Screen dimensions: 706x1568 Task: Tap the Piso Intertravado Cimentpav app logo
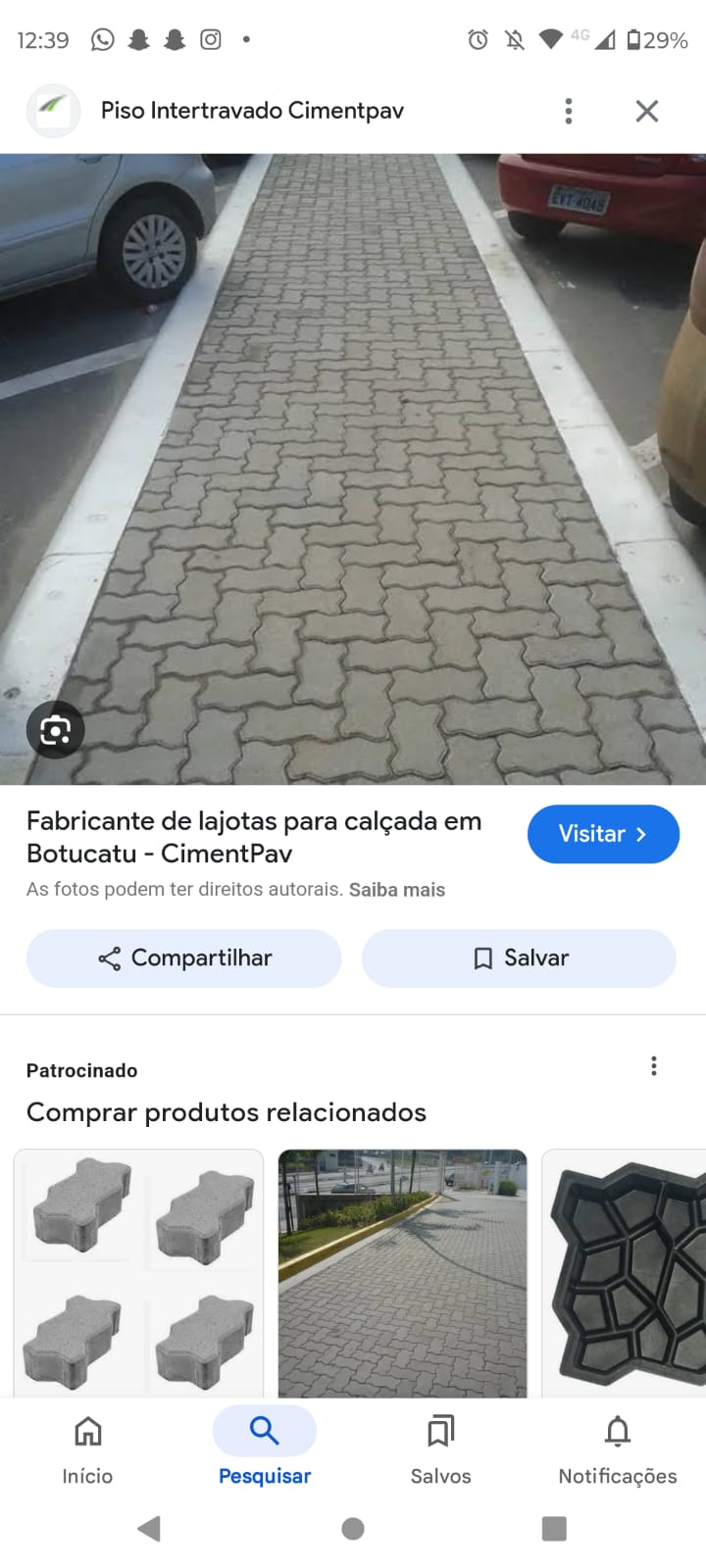coord(53,110)
